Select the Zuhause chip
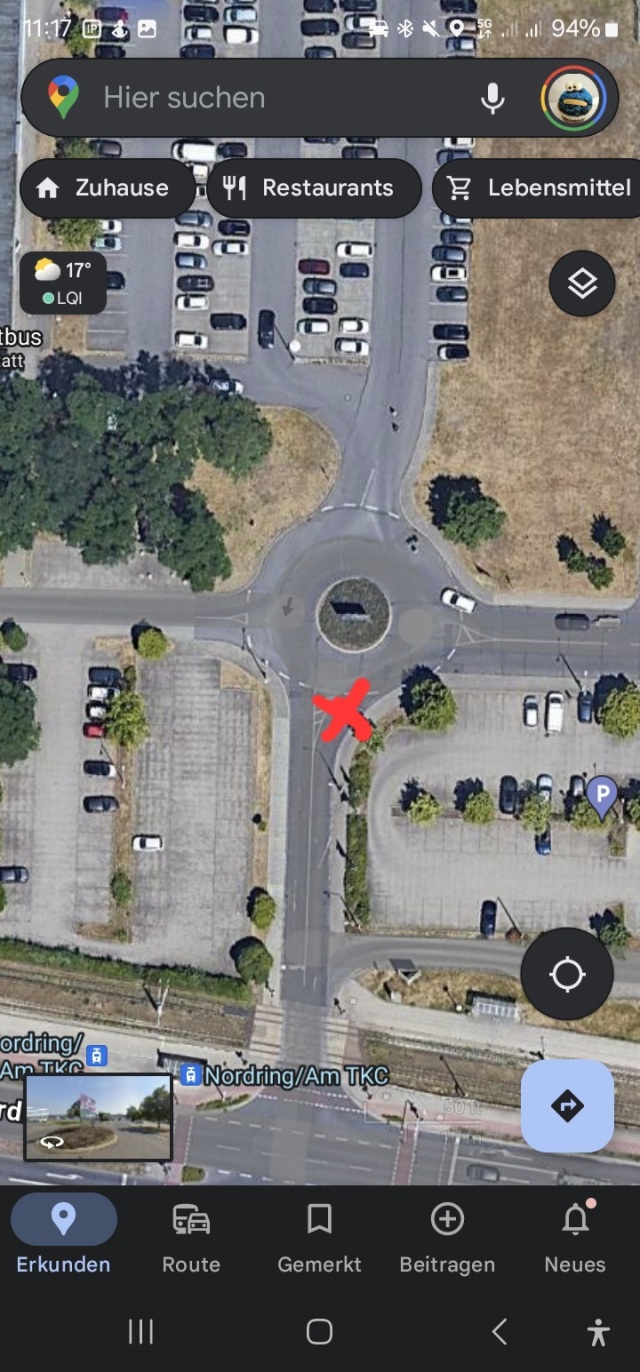This screenshot has height=1372, width=640. [x=108, y=188]
